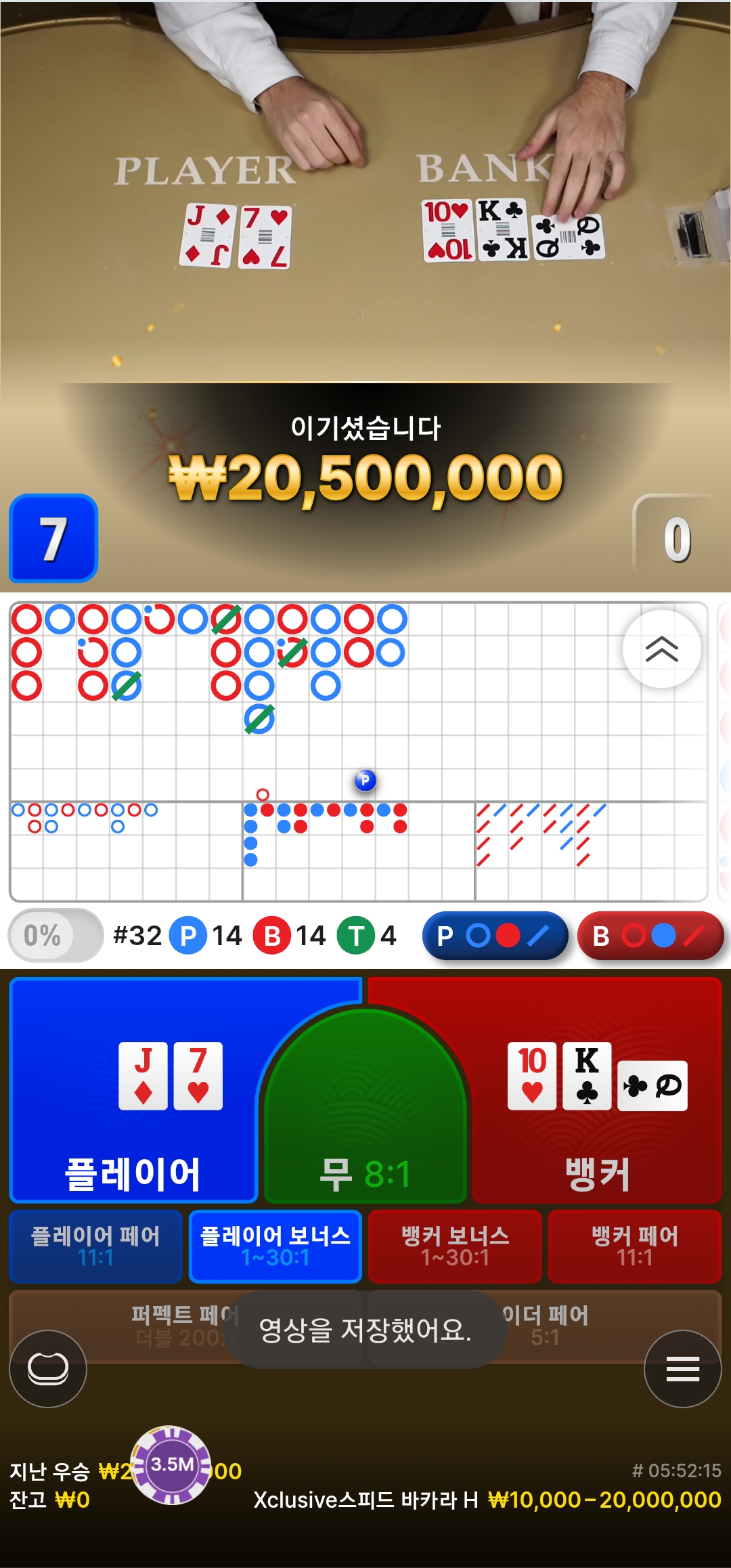Image resolution: width=731 pixels, height=1568 pixels.
Task: Select the 뱅커 보너스 side bet
Action: (455, 1246)
